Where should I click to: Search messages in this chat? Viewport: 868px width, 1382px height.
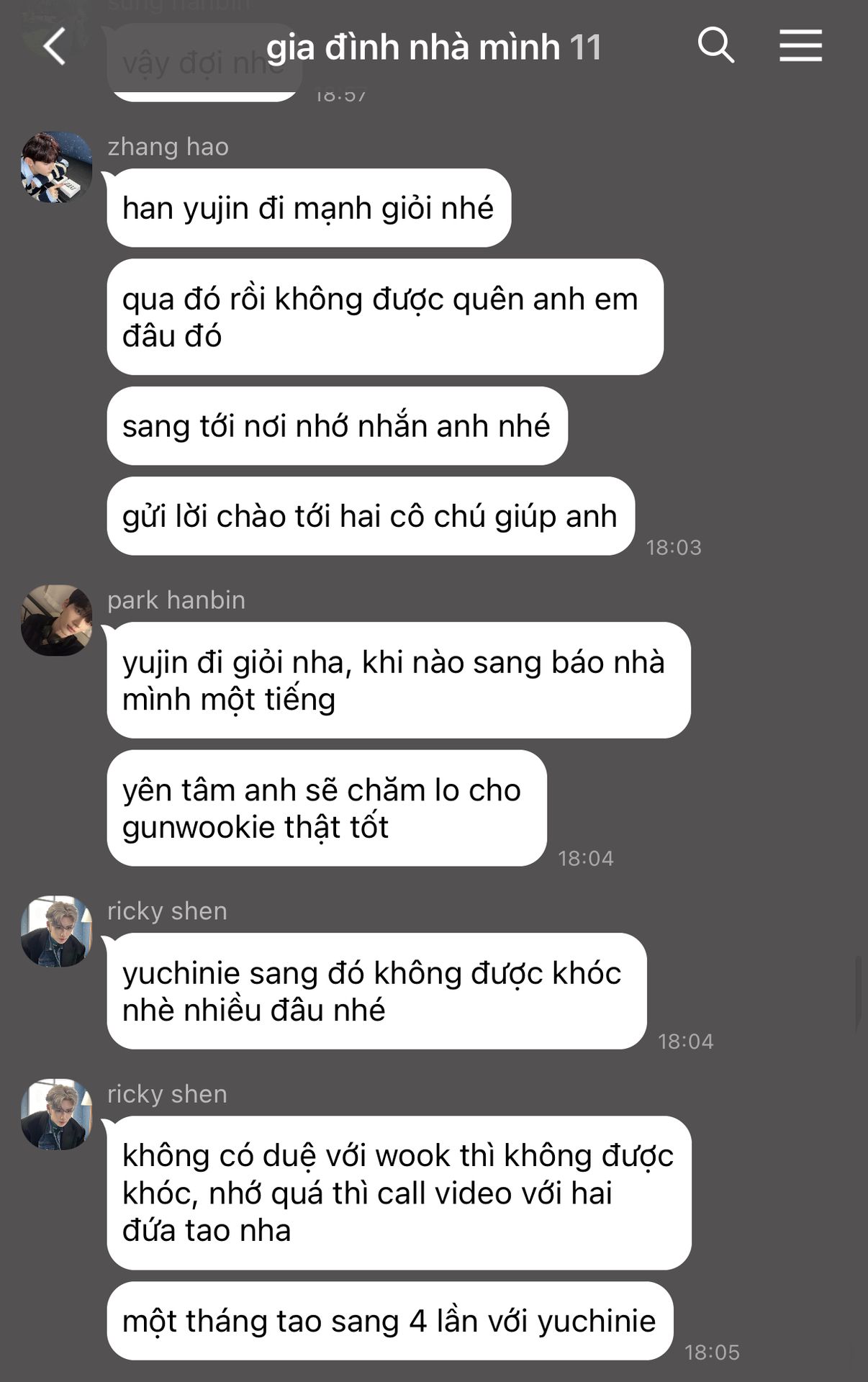tap(715, 46)
